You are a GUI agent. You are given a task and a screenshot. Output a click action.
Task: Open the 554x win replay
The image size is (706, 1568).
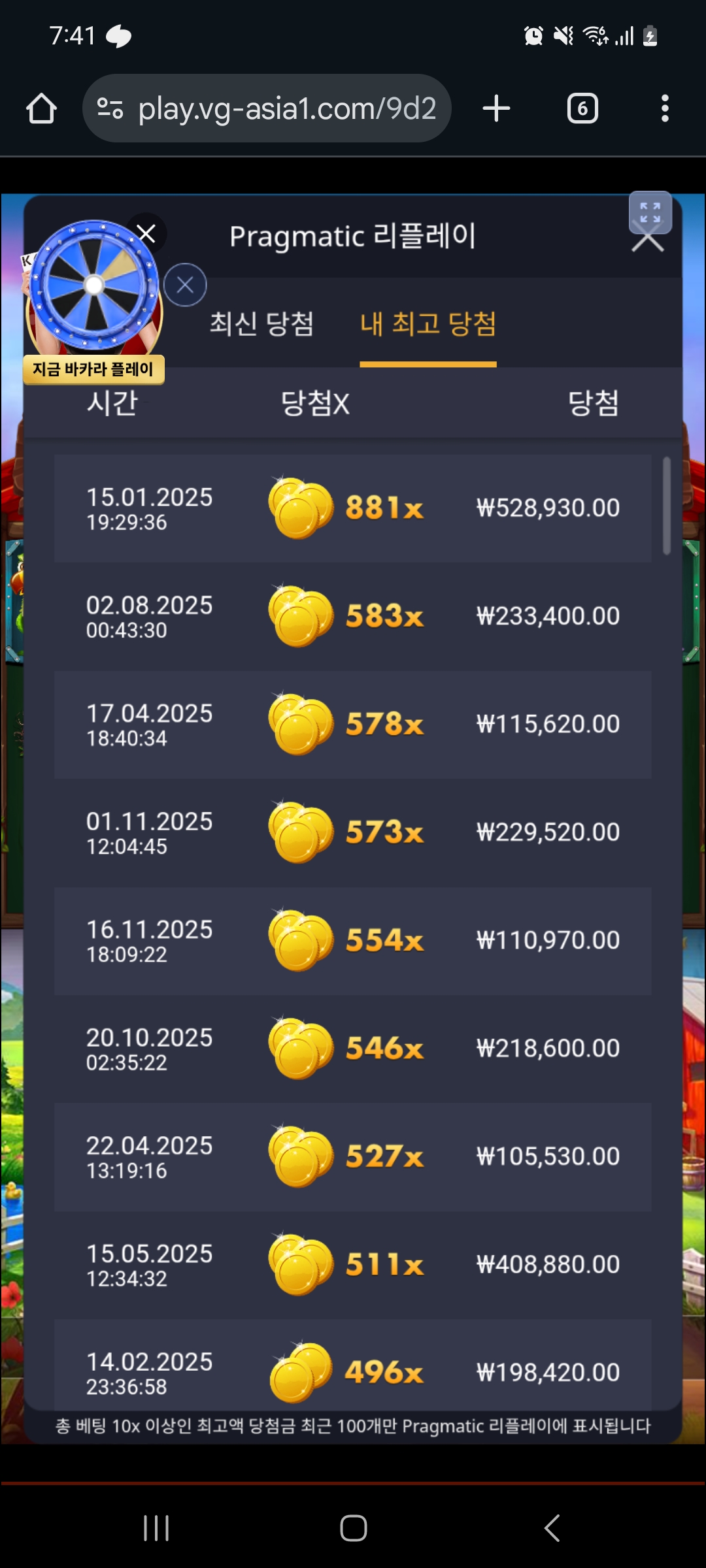(x=353, y=941)
